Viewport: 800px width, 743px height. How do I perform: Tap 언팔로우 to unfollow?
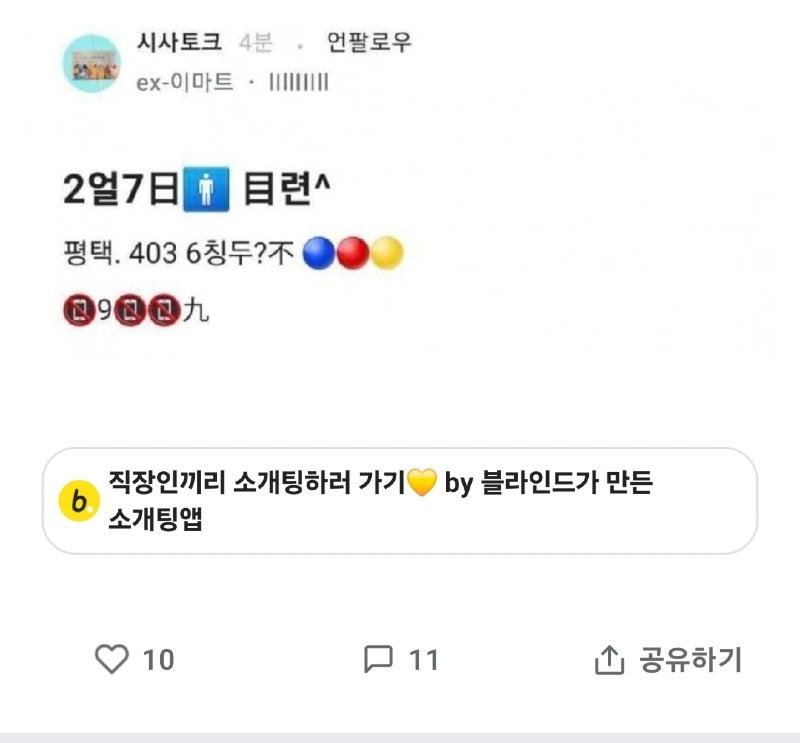(369, 42)
